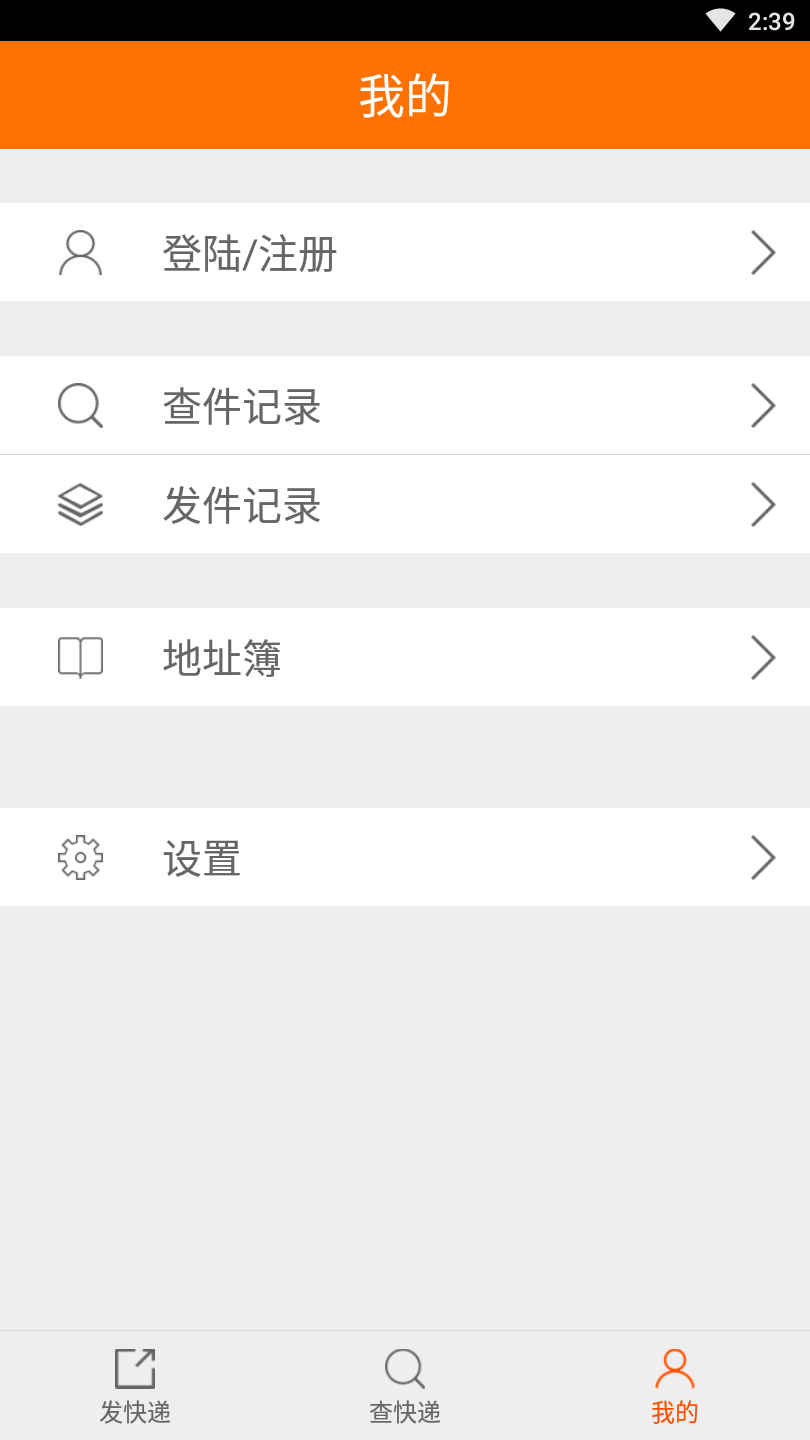The image size is (810, 1440).
Task: Open the 发件记录 row via its arrow
Action: click(762, 505)
